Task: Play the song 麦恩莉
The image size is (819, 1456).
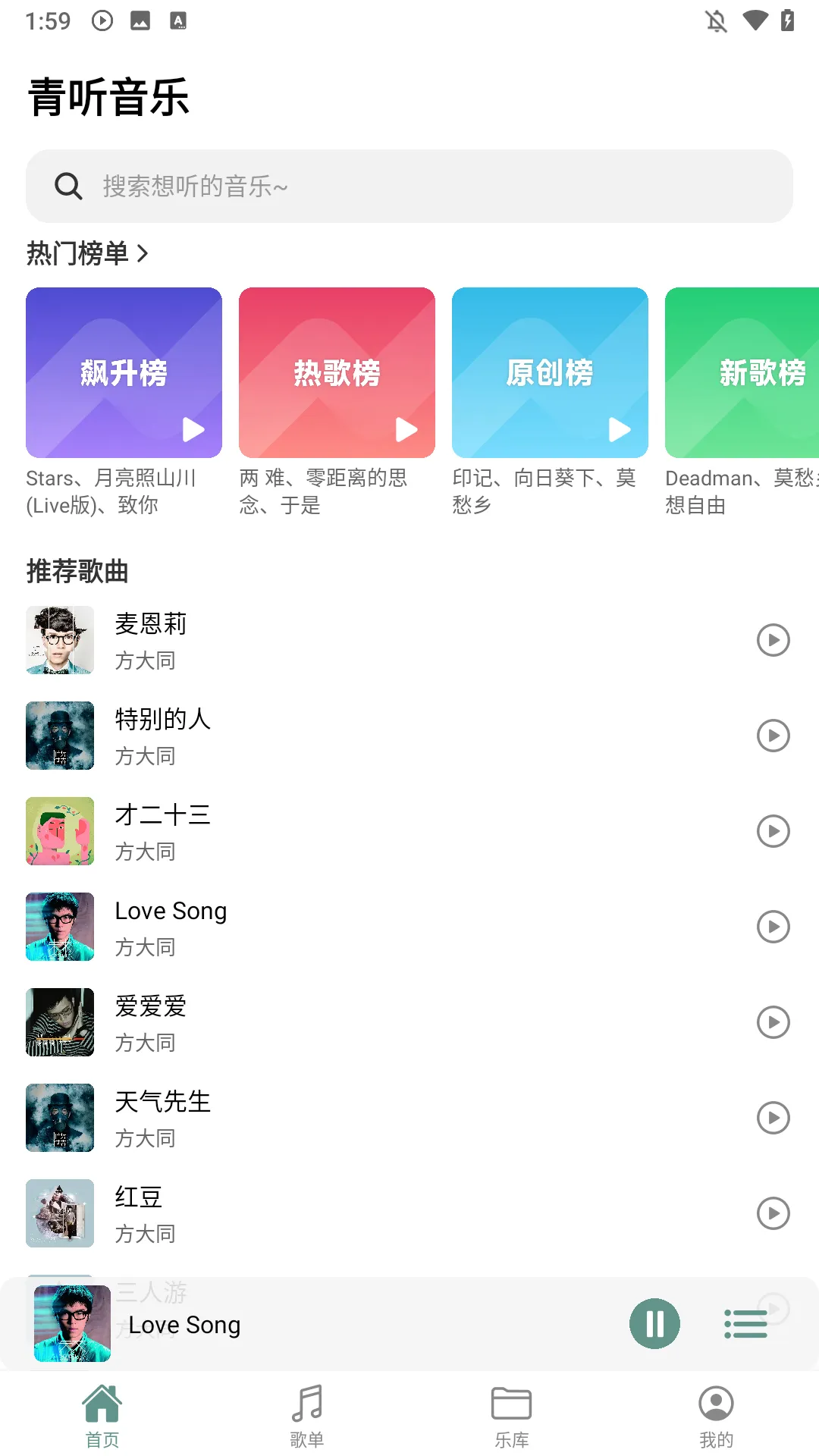Action: coord(773,640)
